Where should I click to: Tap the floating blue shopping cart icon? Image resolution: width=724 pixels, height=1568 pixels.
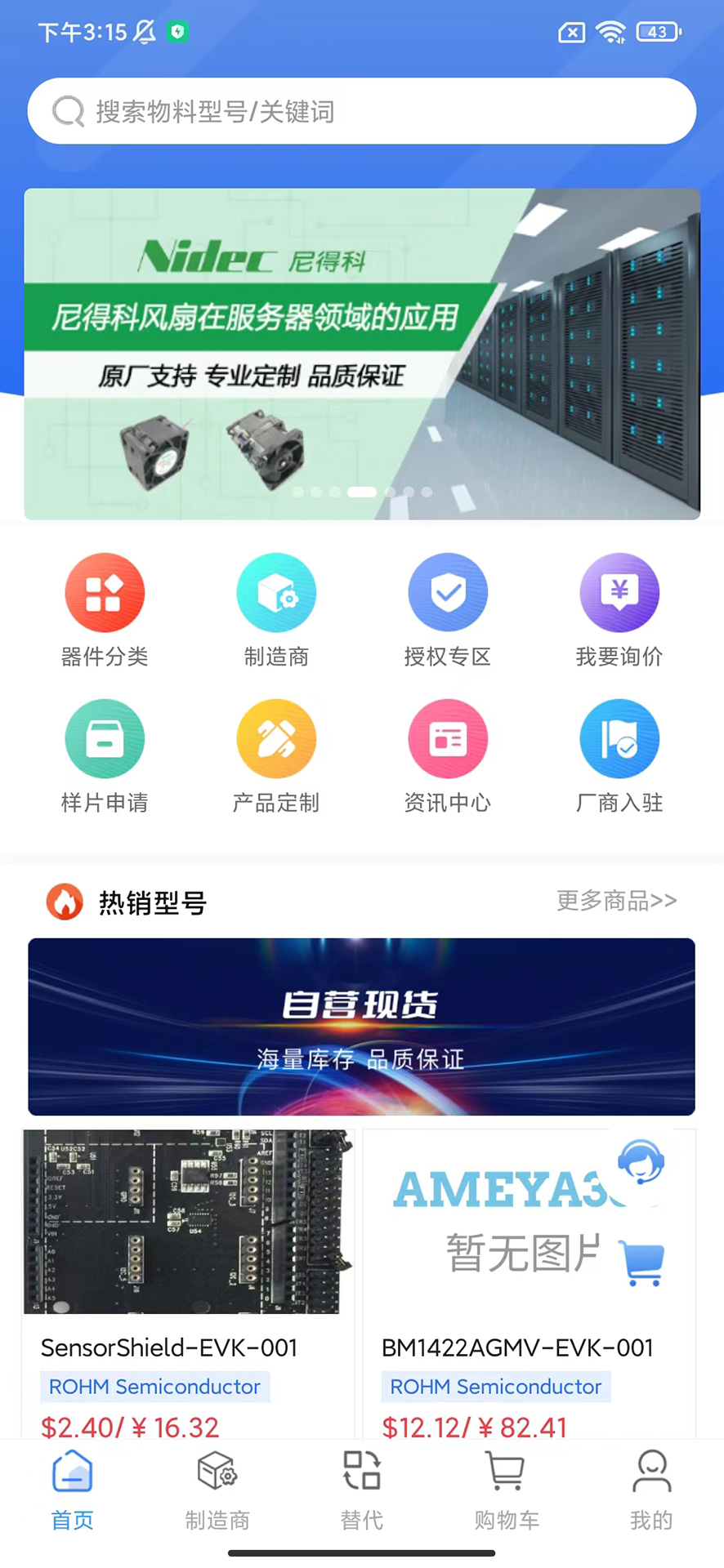(642, 1263)
